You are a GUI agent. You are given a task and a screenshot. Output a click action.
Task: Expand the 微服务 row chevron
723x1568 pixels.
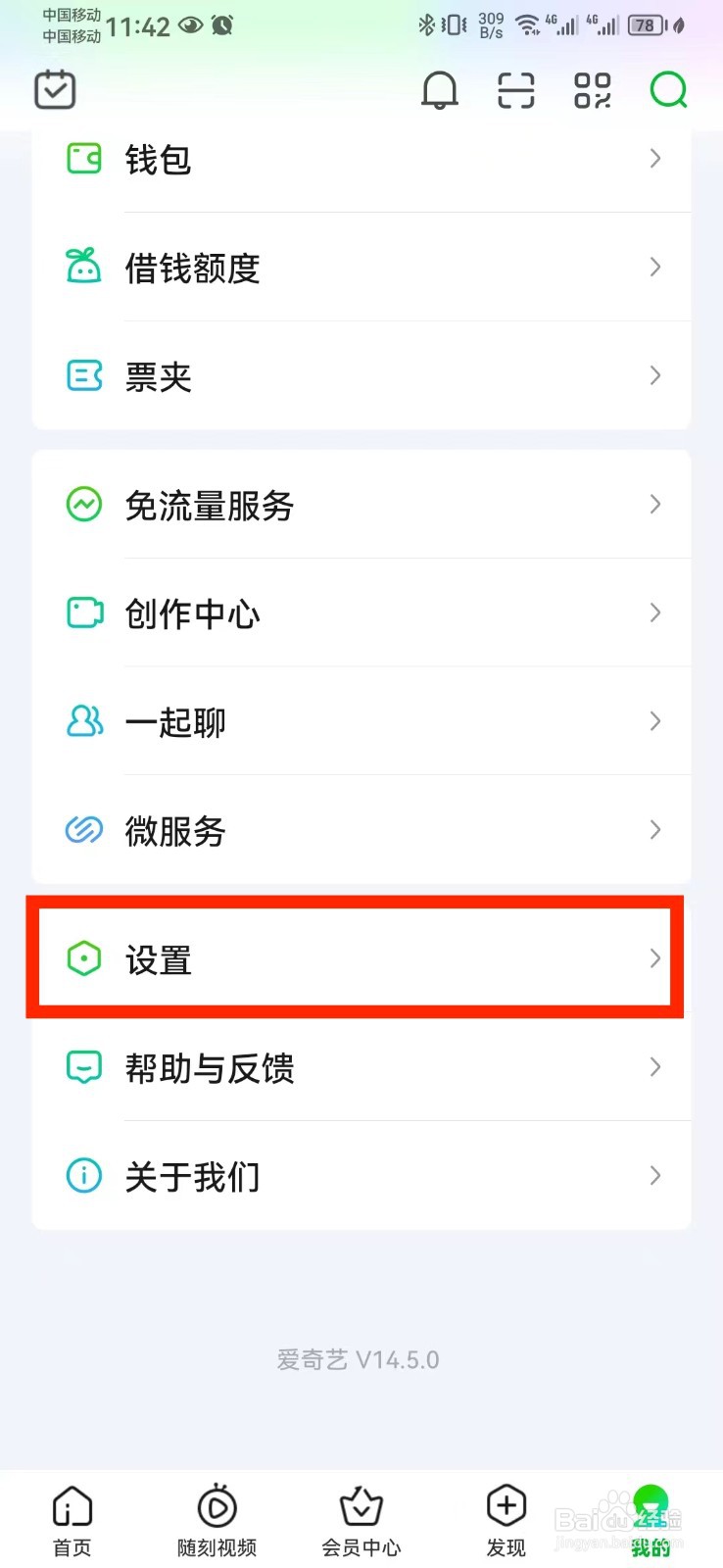pos(655,830)
